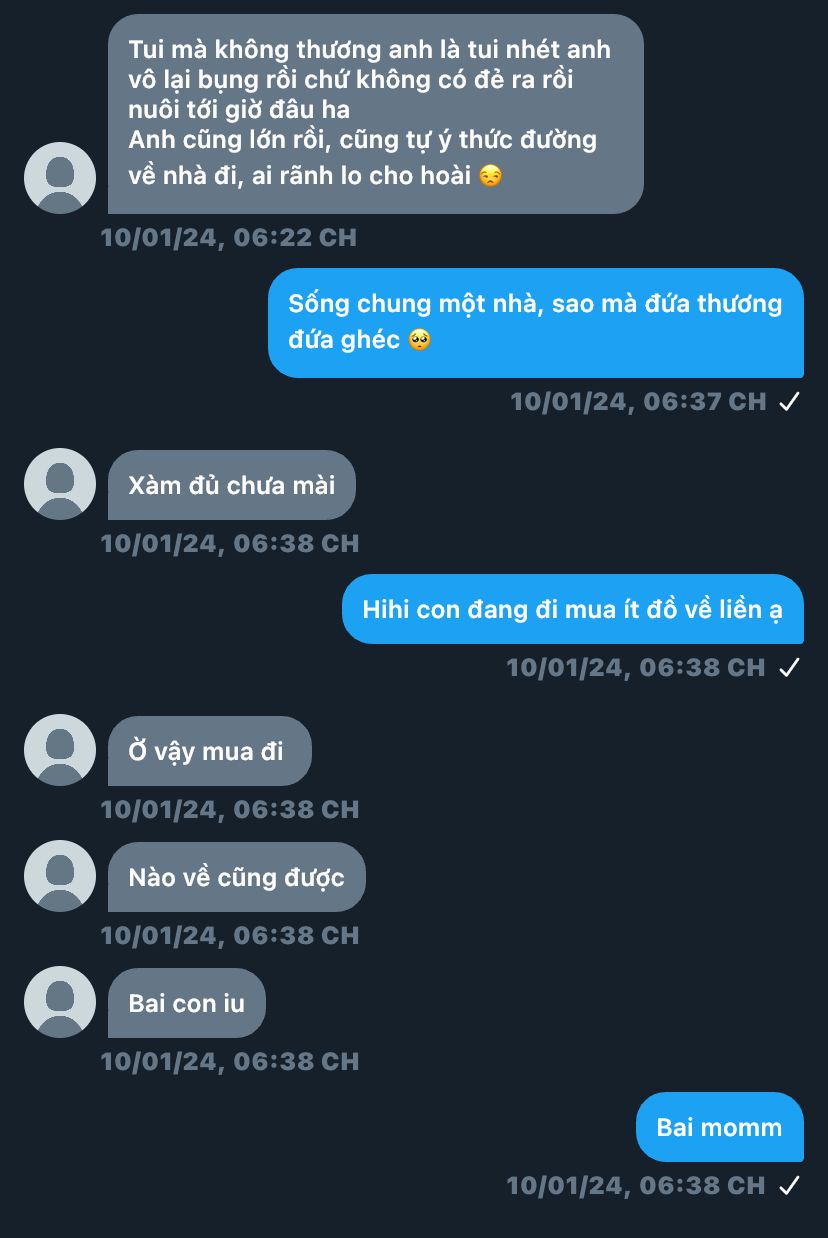828x1238 pixels.
Task: Tap the avatar next to 'Ờ vậy mua đi'
Action: point(60,750)
